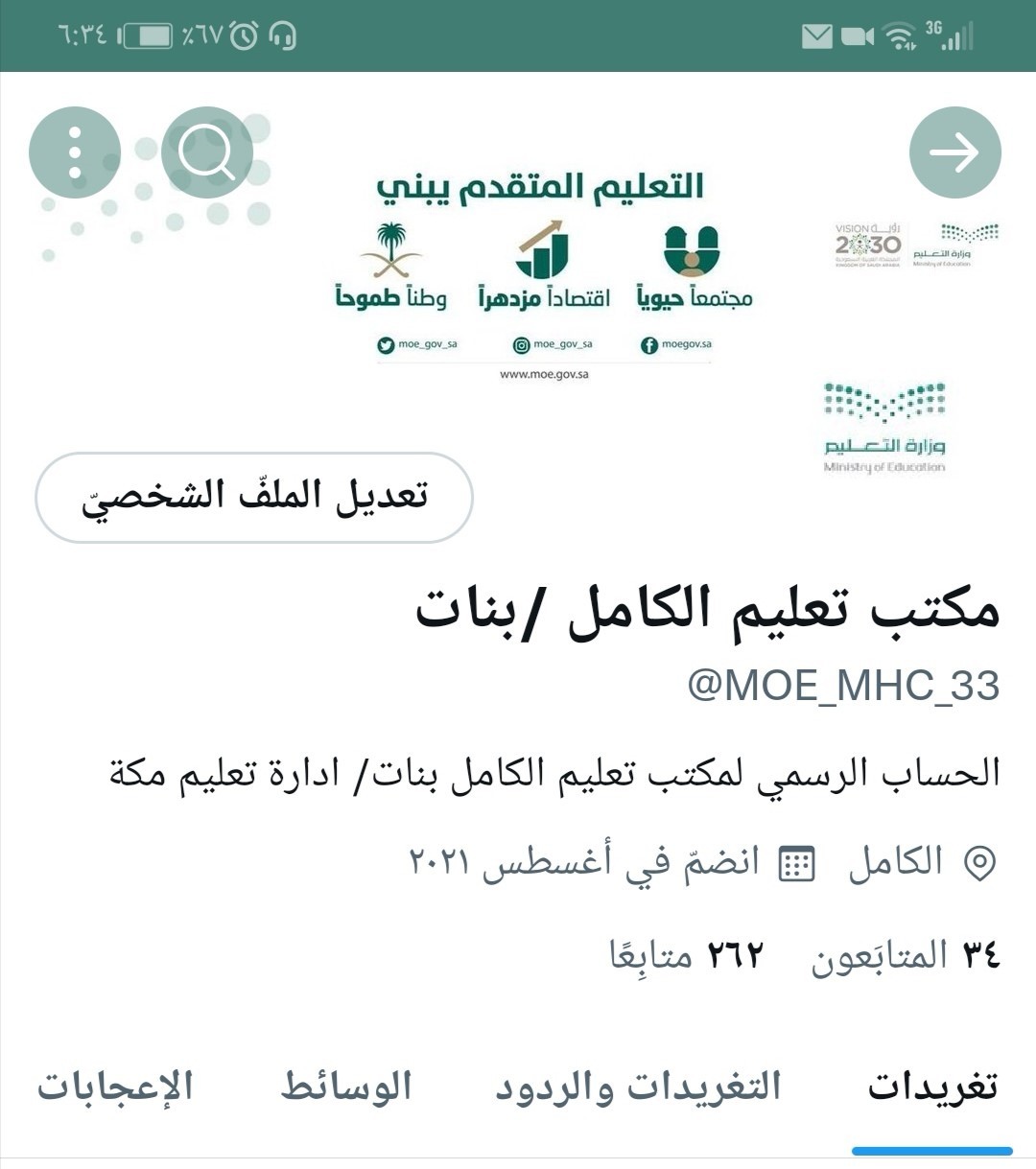
Task: Switch to the الوسائط tab
Action: pos(346,1087)
